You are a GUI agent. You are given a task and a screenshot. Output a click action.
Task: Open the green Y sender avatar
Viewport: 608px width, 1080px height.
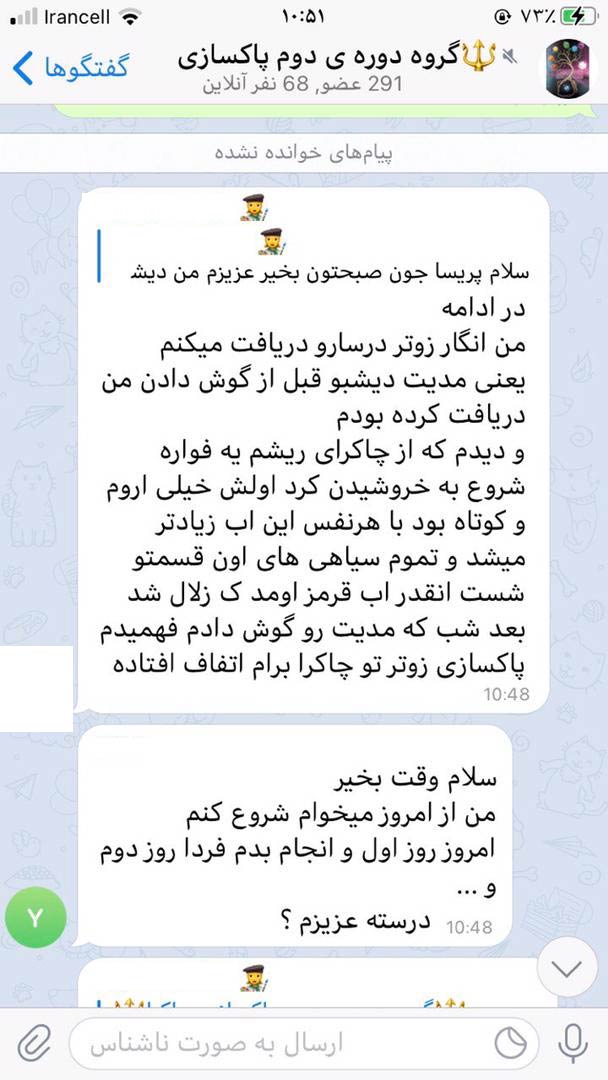[x=36, y=916]
